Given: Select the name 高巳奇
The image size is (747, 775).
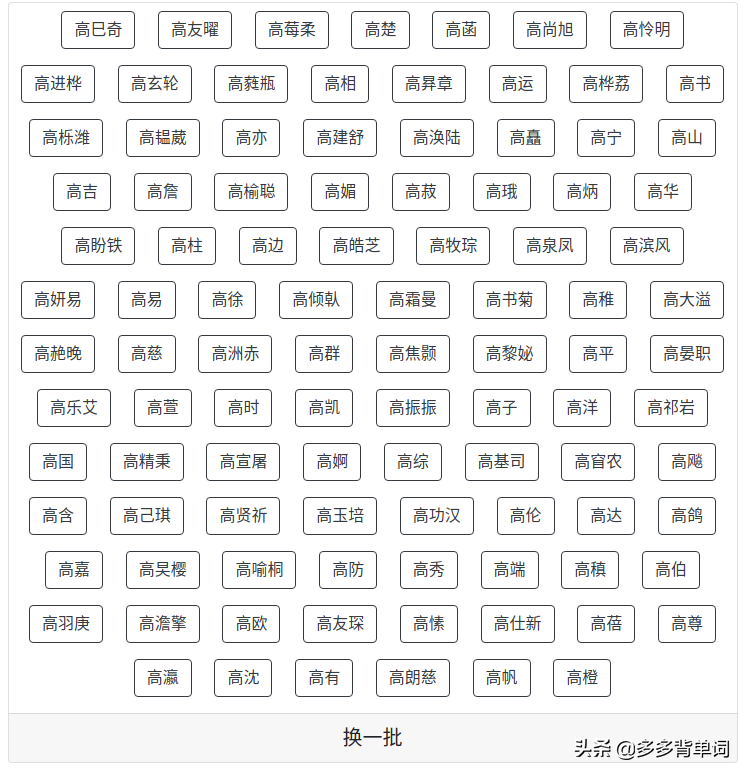Looking at the screenshot, I should [x=98, y=30].
